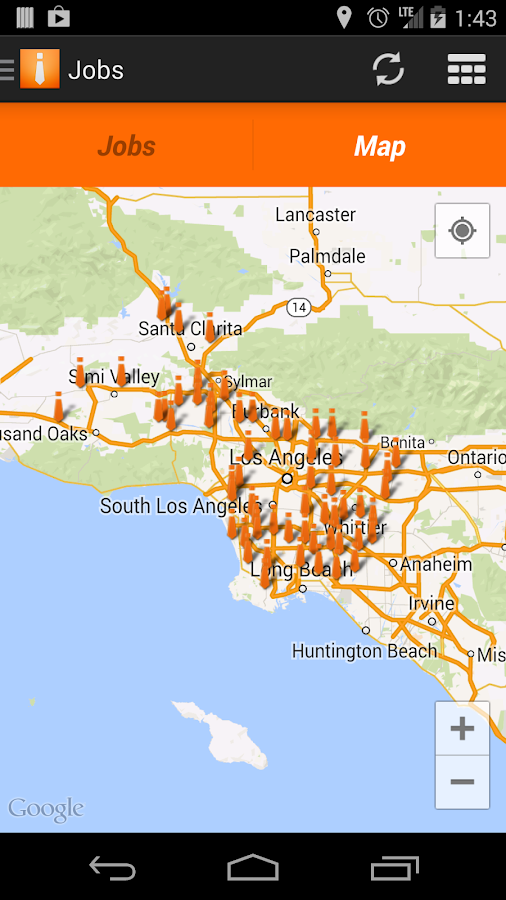Open the recent apps overview
This screenshot has width=506, height=900.
(394, 867)
